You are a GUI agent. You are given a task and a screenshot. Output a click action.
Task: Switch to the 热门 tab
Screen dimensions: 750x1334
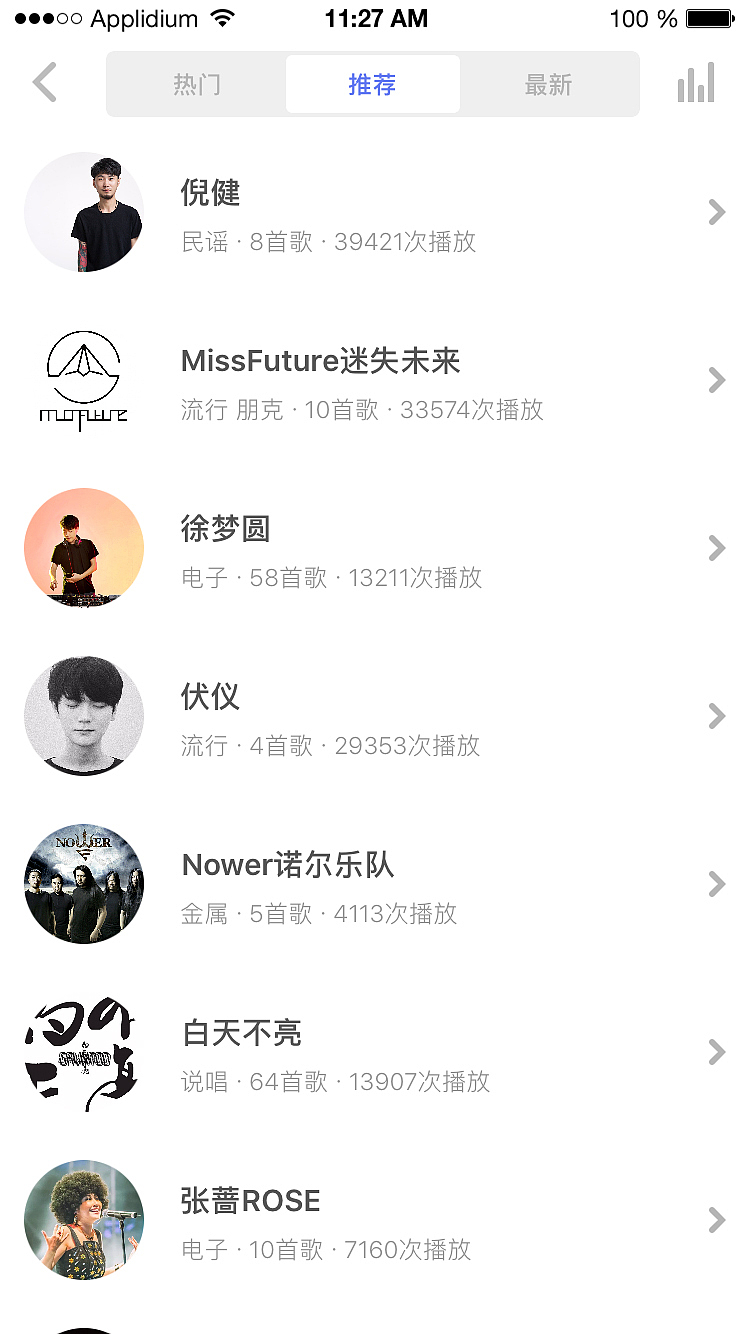[197, 84]
